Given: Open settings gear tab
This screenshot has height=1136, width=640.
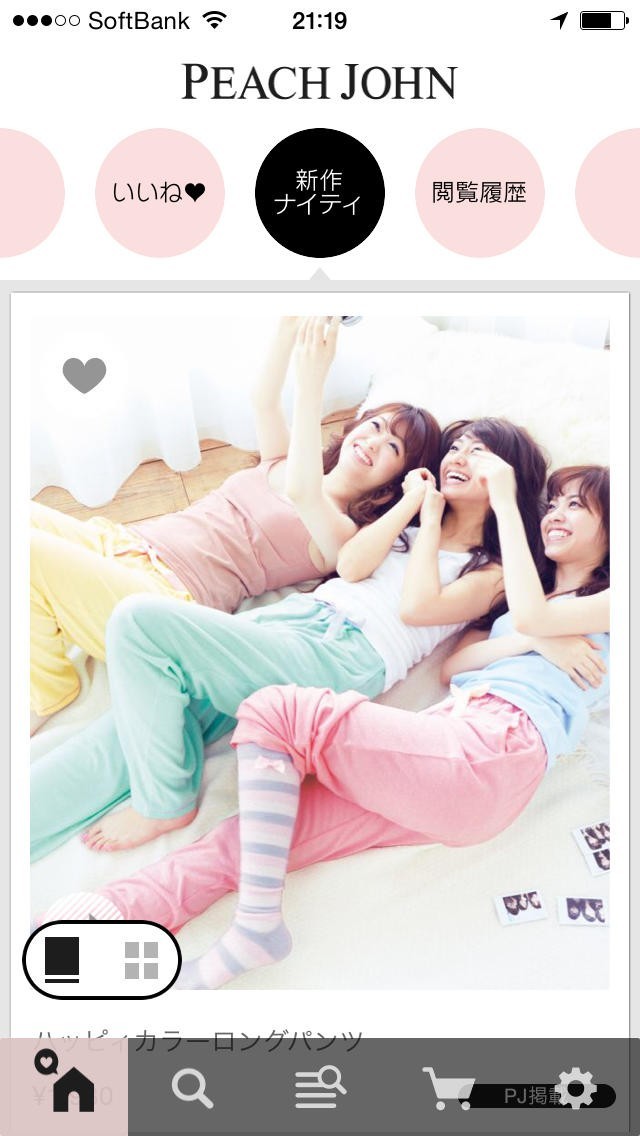Looking at the screenshot, I should click(x=576, y=1087).
